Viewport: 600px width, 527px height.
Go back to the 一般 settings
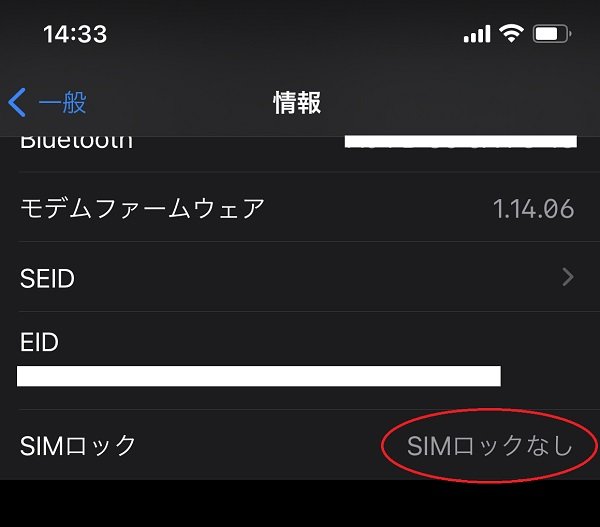pos(48,102)
